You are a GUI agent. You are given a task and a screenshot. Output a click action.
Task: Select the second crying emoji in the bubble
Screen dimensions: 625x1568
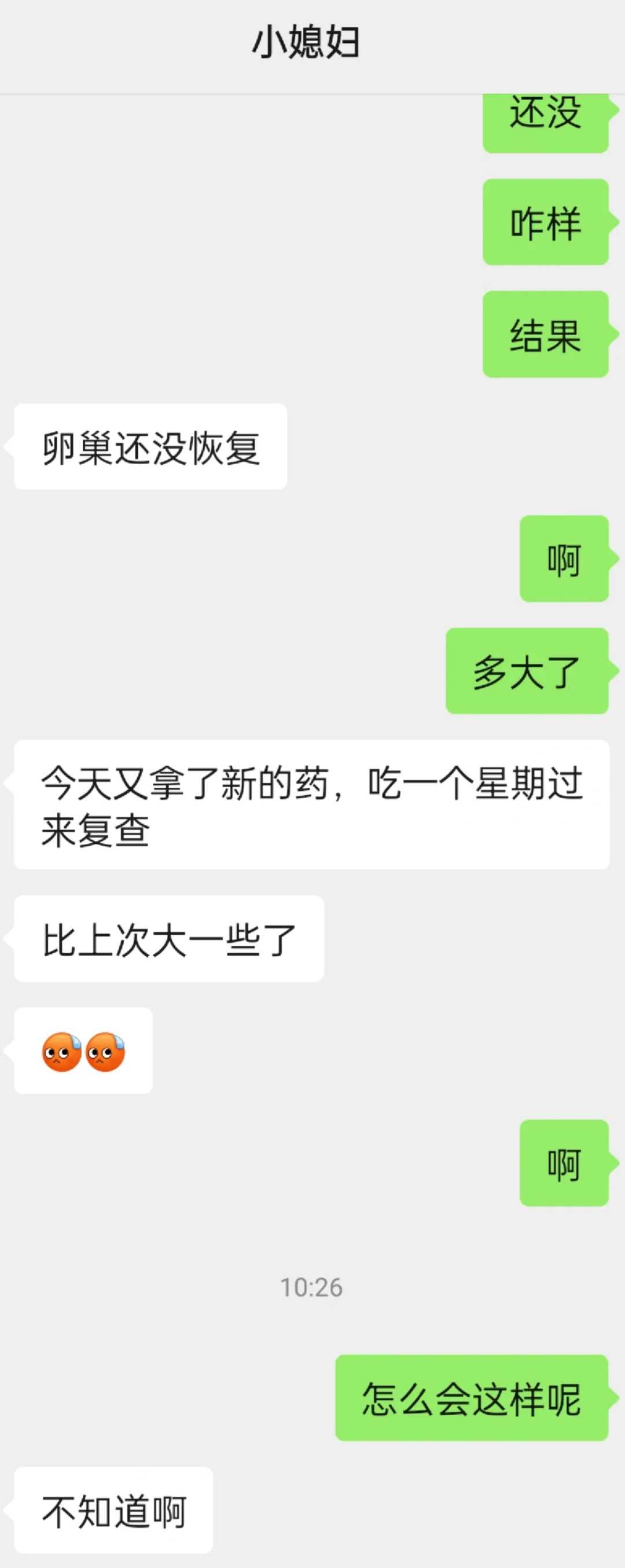pyautogui.click(x=106, y=1051)
